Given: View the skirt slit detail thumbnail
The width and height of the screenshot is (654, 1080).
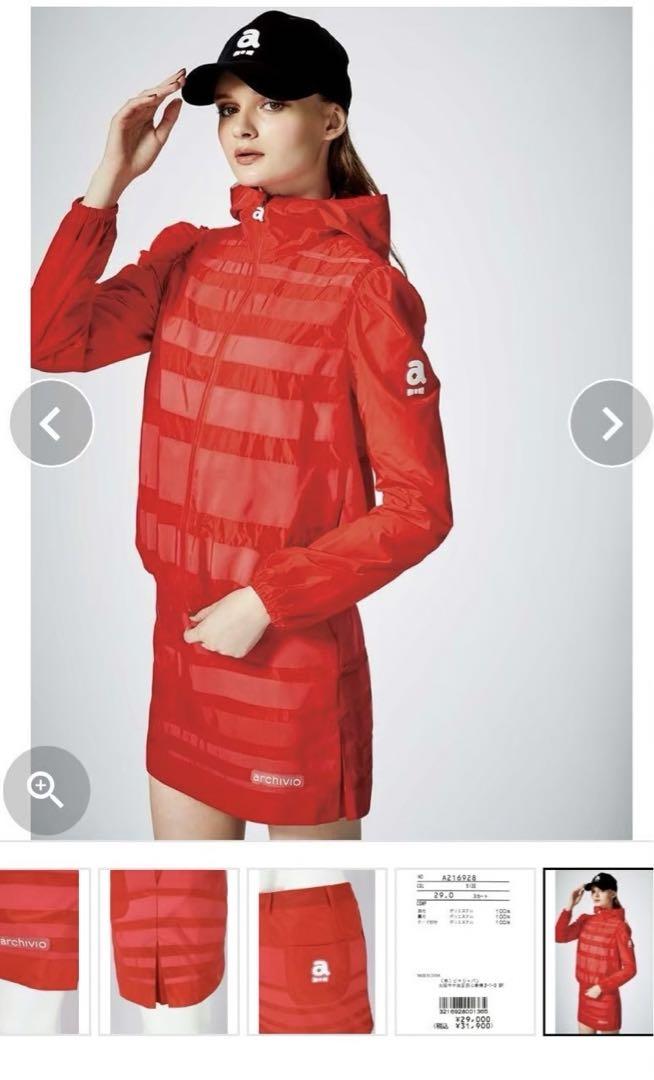Looking at the screenshot, I should pyautogui.click(x=168, y=952).
